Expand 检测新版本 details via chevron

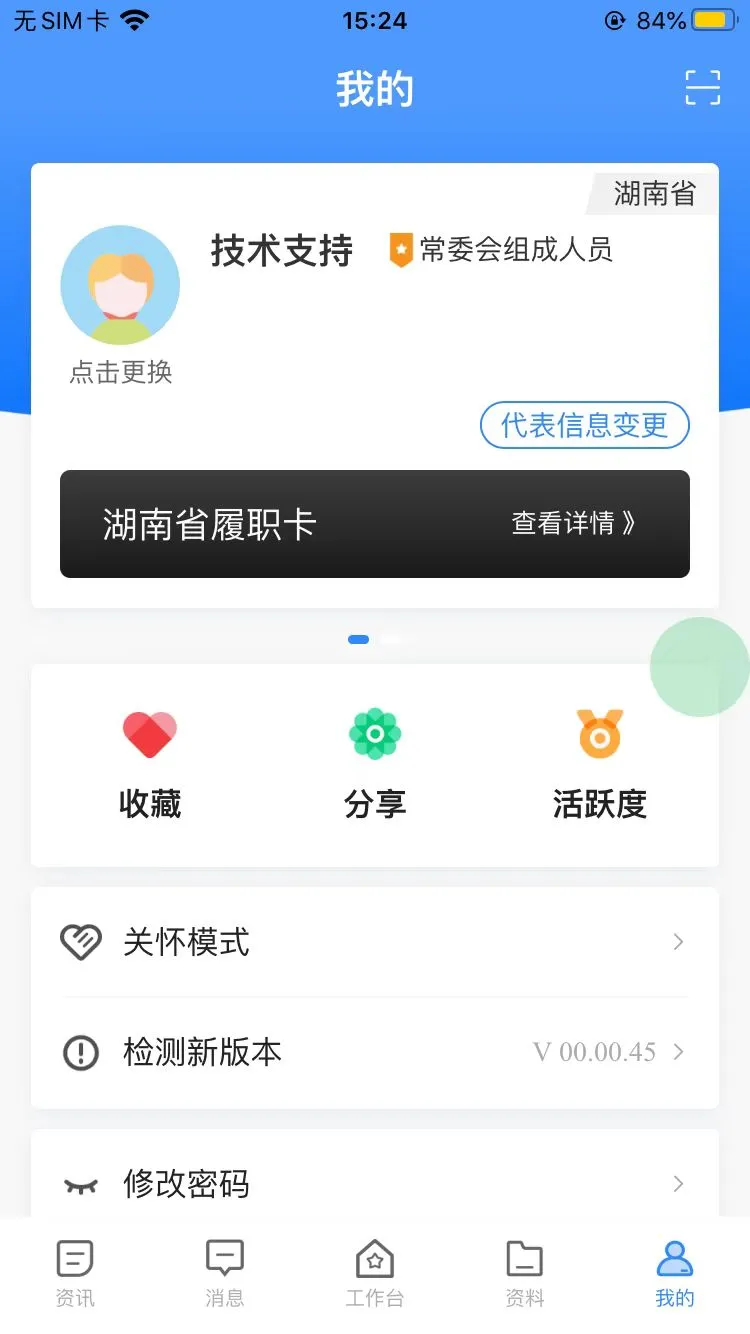tap(678, 1052)
